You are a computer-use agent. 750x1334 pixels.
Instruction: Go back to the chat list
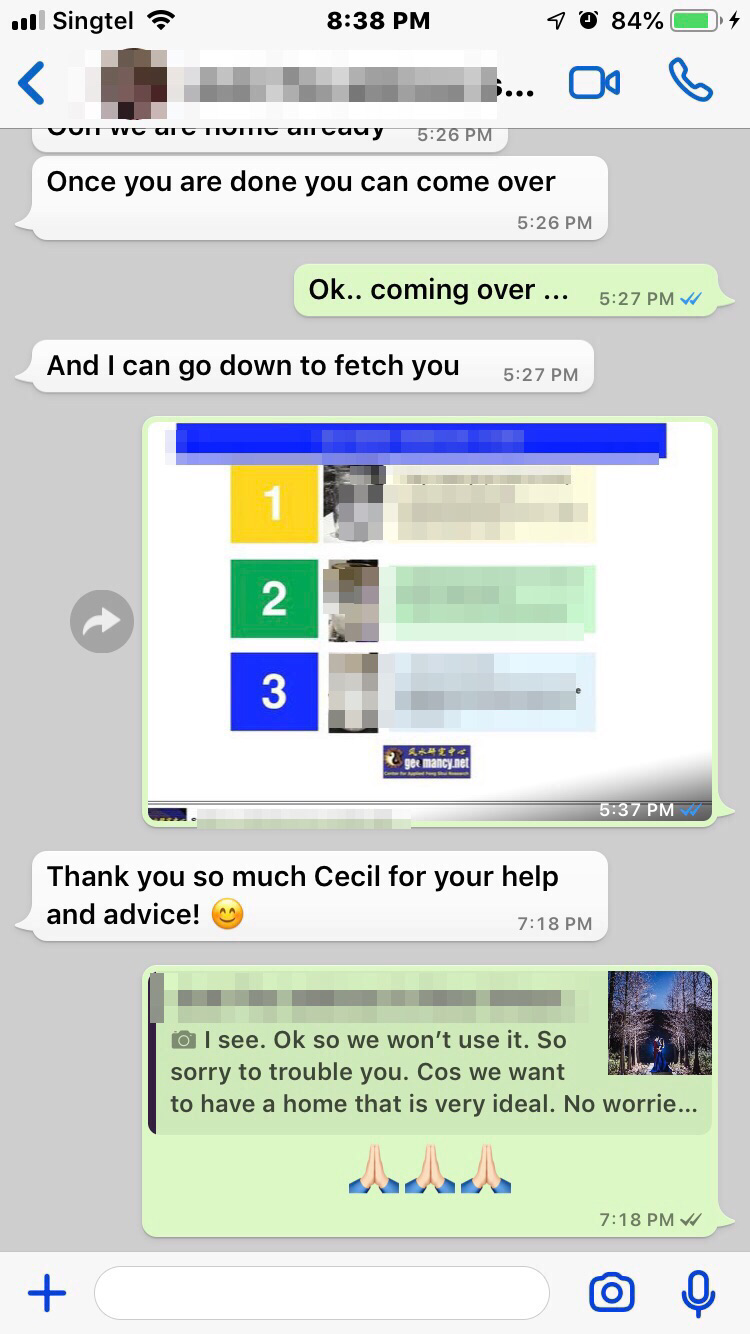point(32,83)
